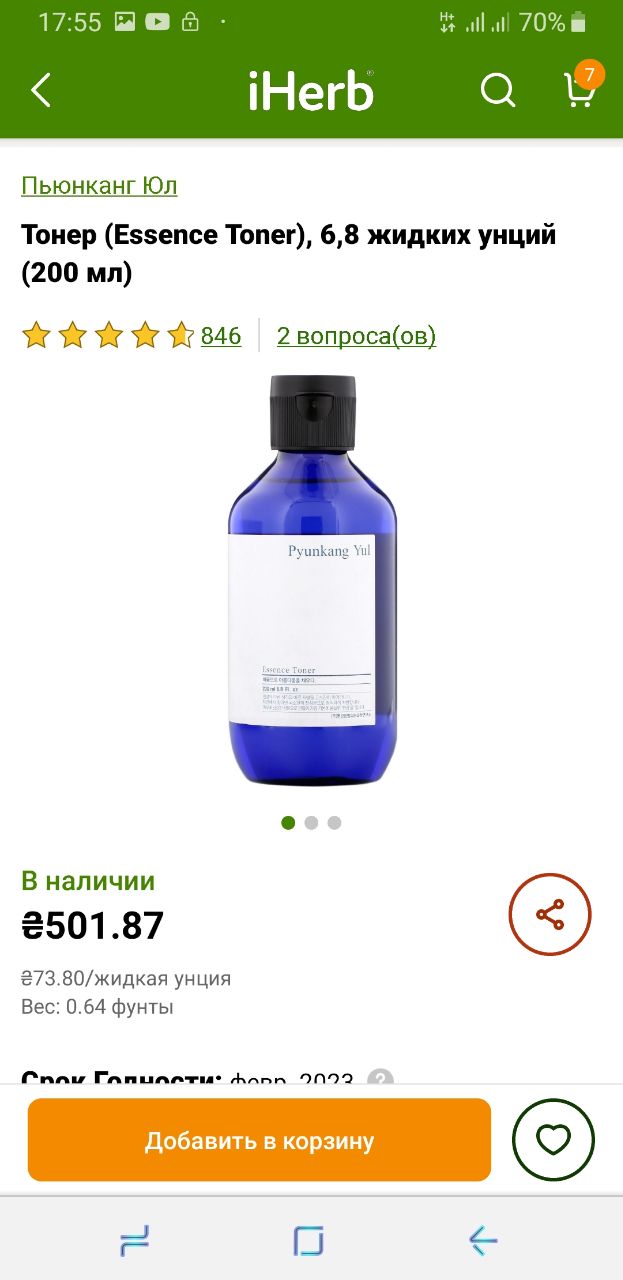This screenshot has height=1280, width=623.
Task: Share this product
Action: pos(550,915)
